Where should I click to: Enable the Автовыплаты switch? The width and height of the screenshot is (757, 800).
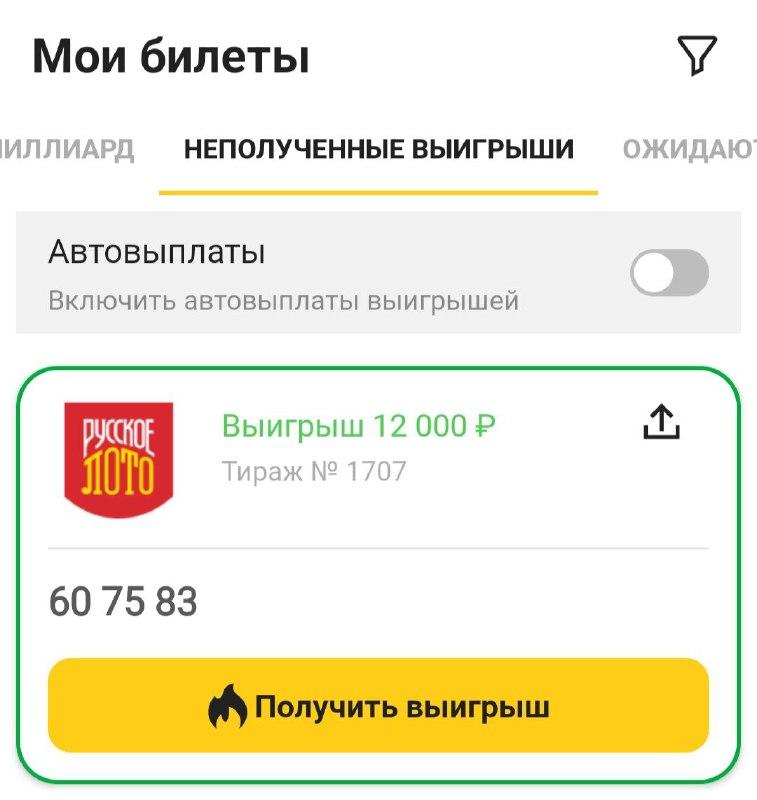[x=669, y=273]
